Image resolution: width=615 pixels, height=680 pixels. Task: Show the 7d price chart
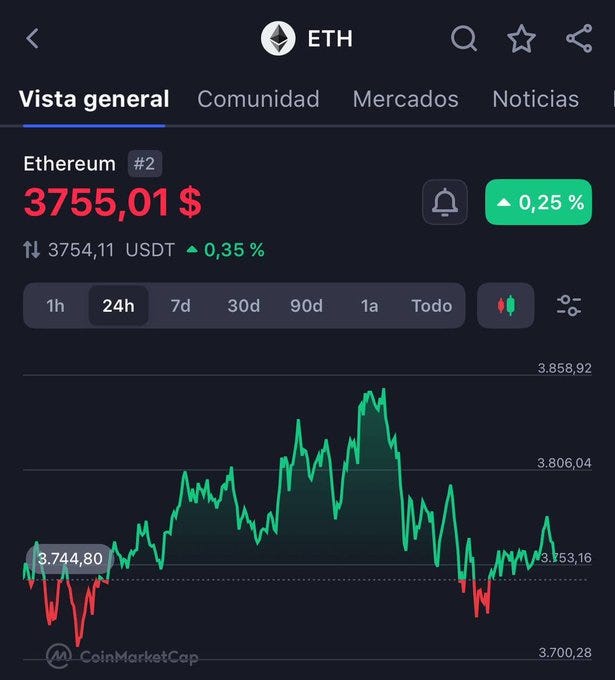180,306
